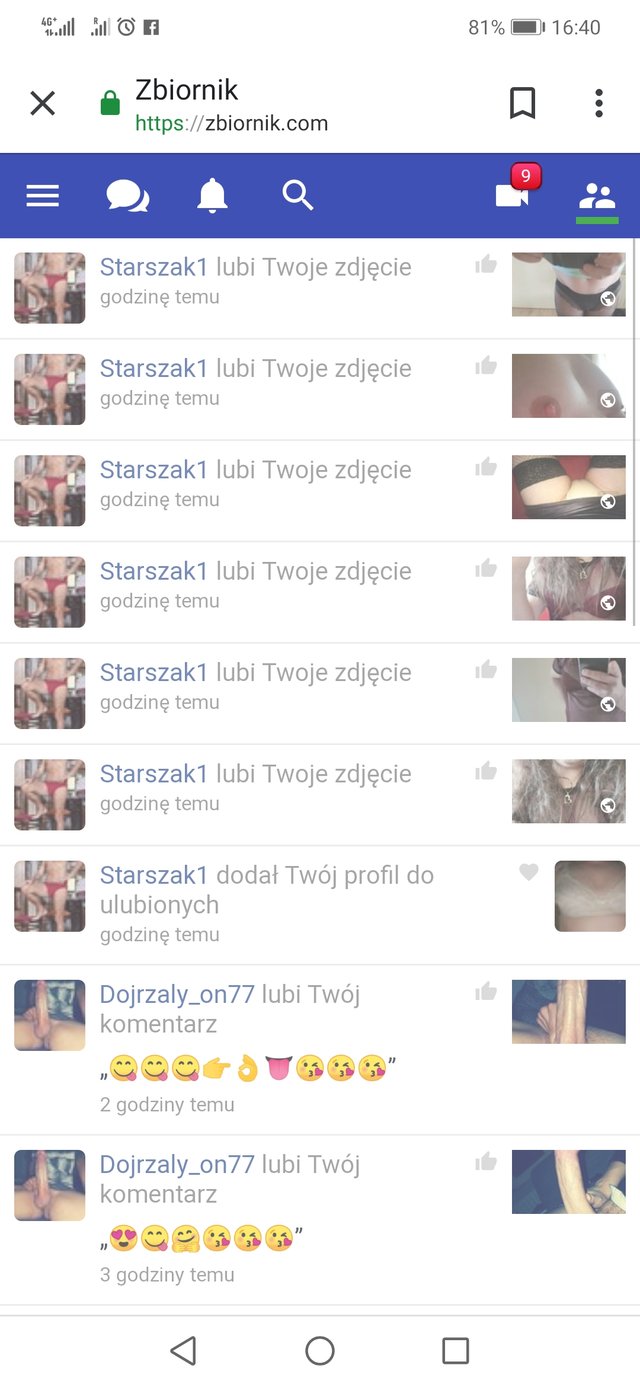
Task: Tap the search magnifier icon
Action: click(297, 195)
